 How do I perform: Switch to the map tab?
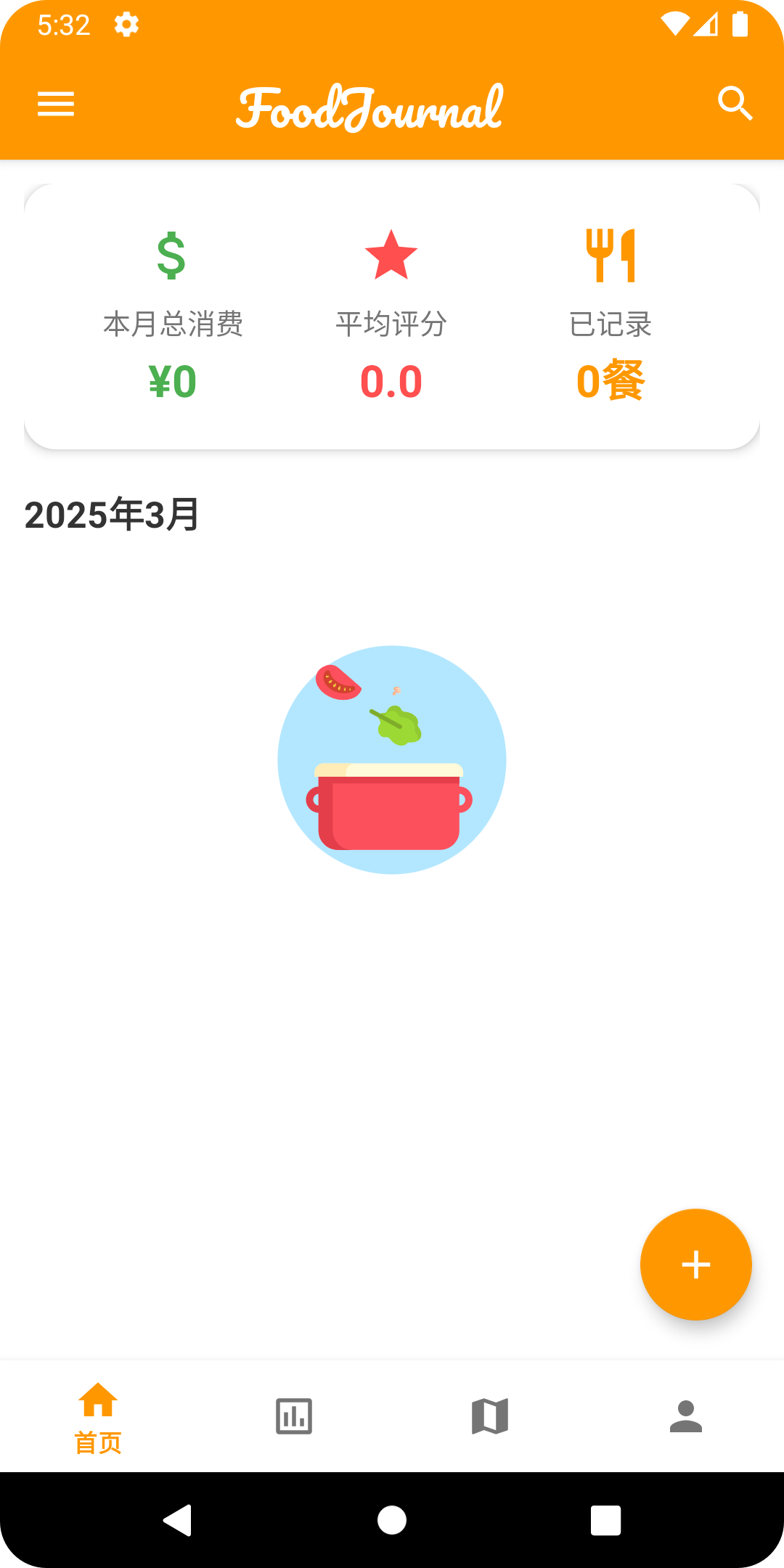click(x=490, y=1416)
